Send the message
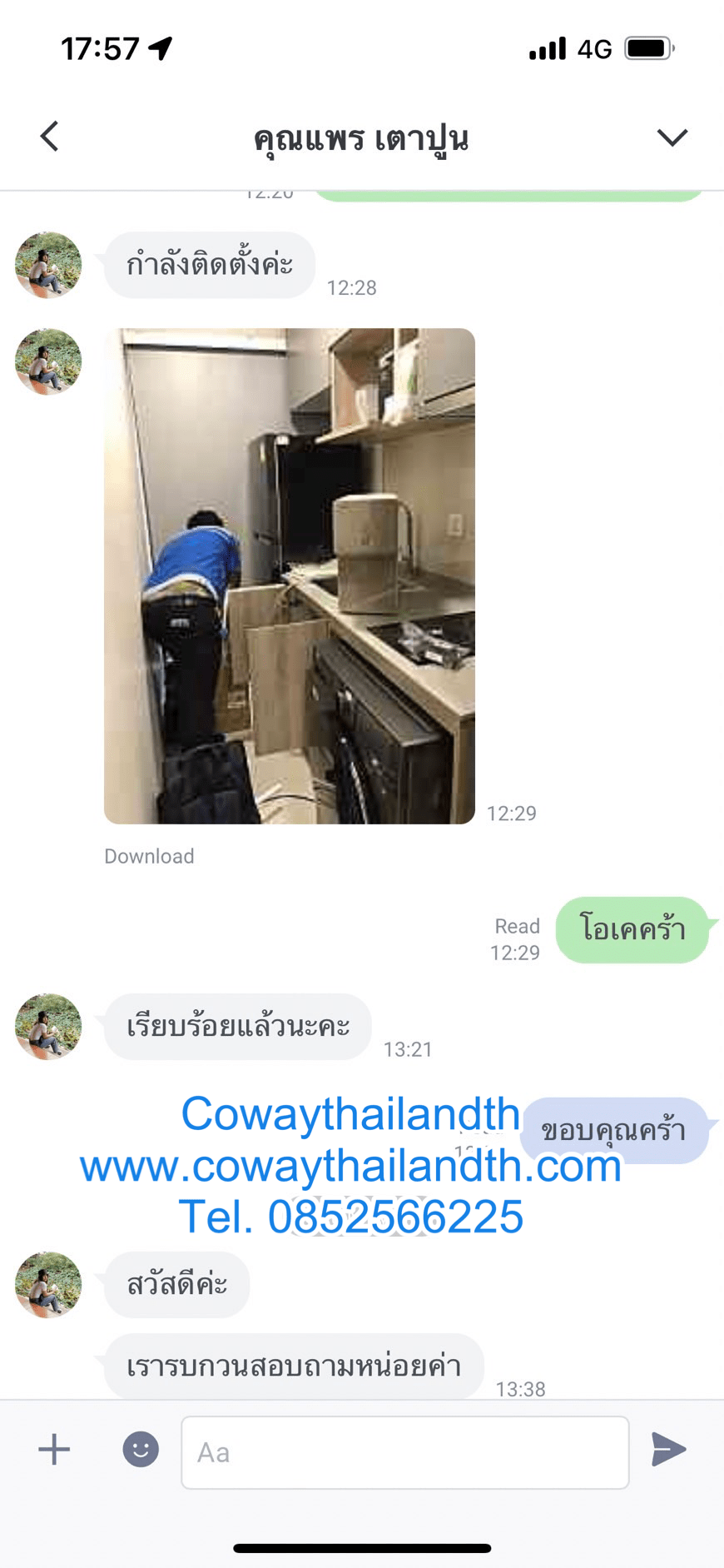 (668, 1450)
